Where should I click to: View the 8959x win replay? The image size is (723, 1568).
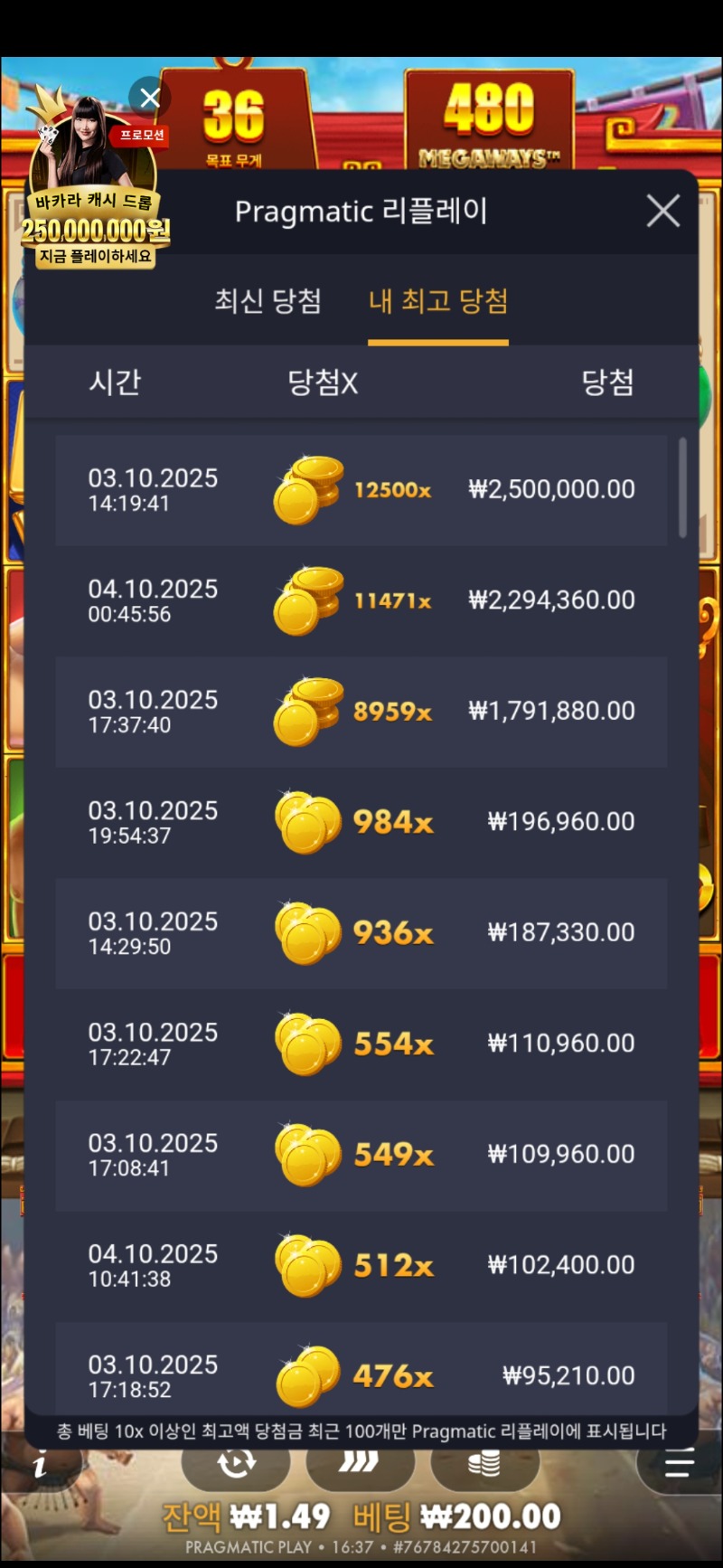tap(361, 712)
